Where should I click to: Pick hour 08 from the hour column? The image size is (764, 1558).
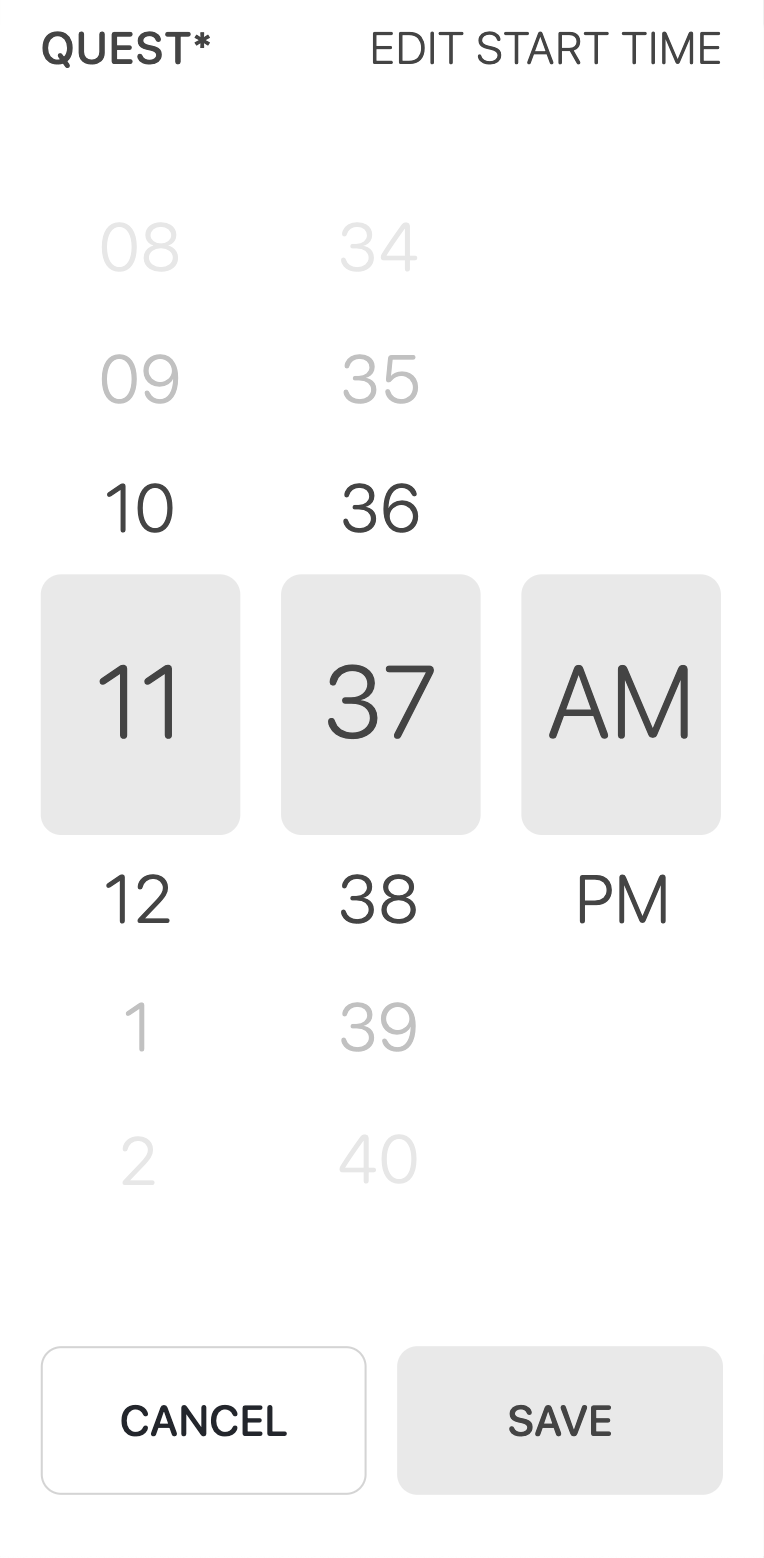140,248
